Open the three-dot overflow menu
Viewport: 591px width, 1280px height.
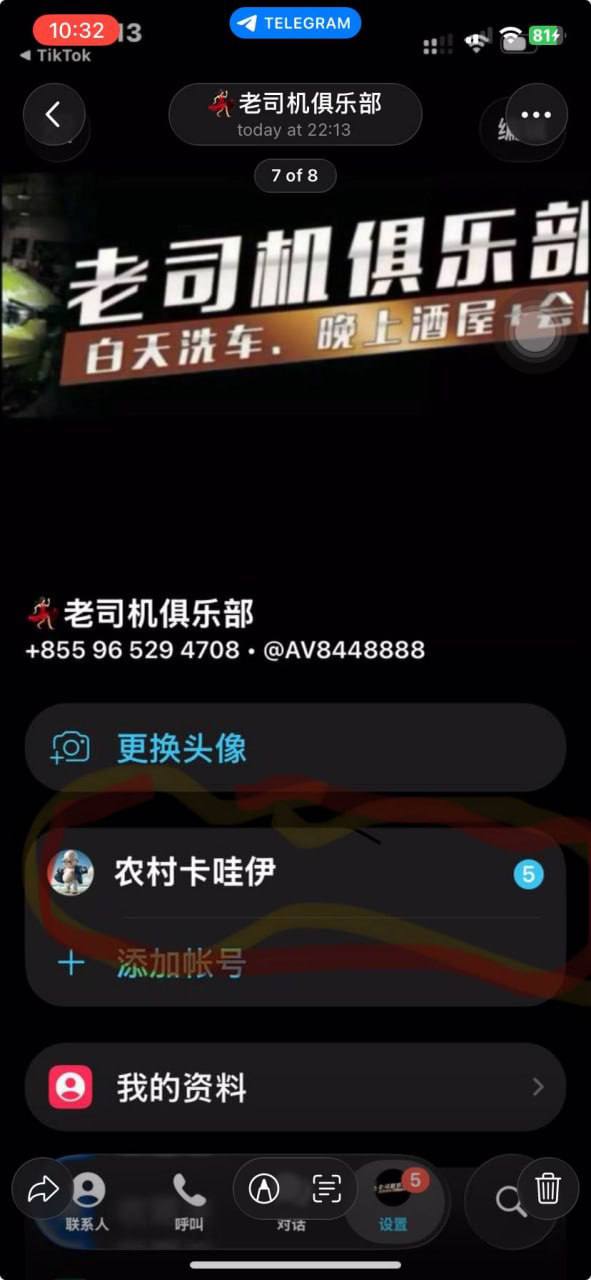click(536, 115)
